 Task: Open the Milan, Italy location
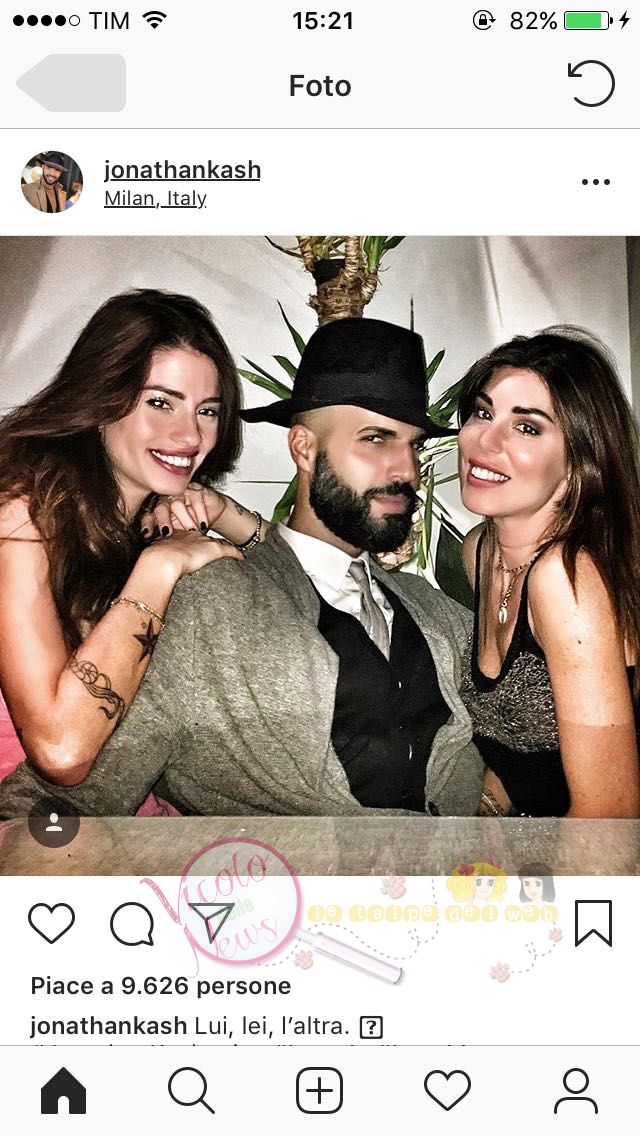pos(155,199)
